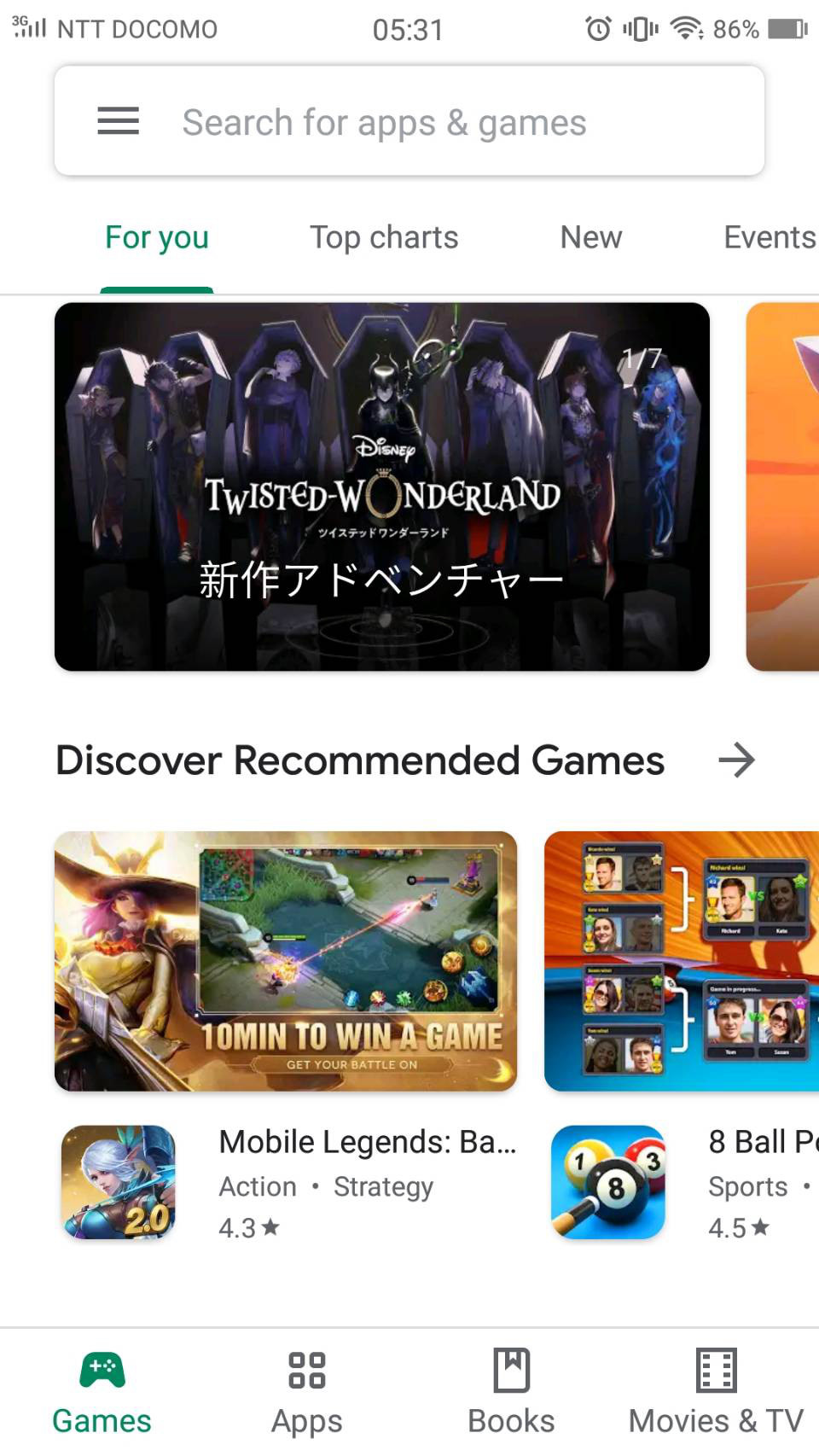The image size is (819, 1456).
Task: Expand Discover Recommended Games with the arrow
Action: click(x=736, y=760)
